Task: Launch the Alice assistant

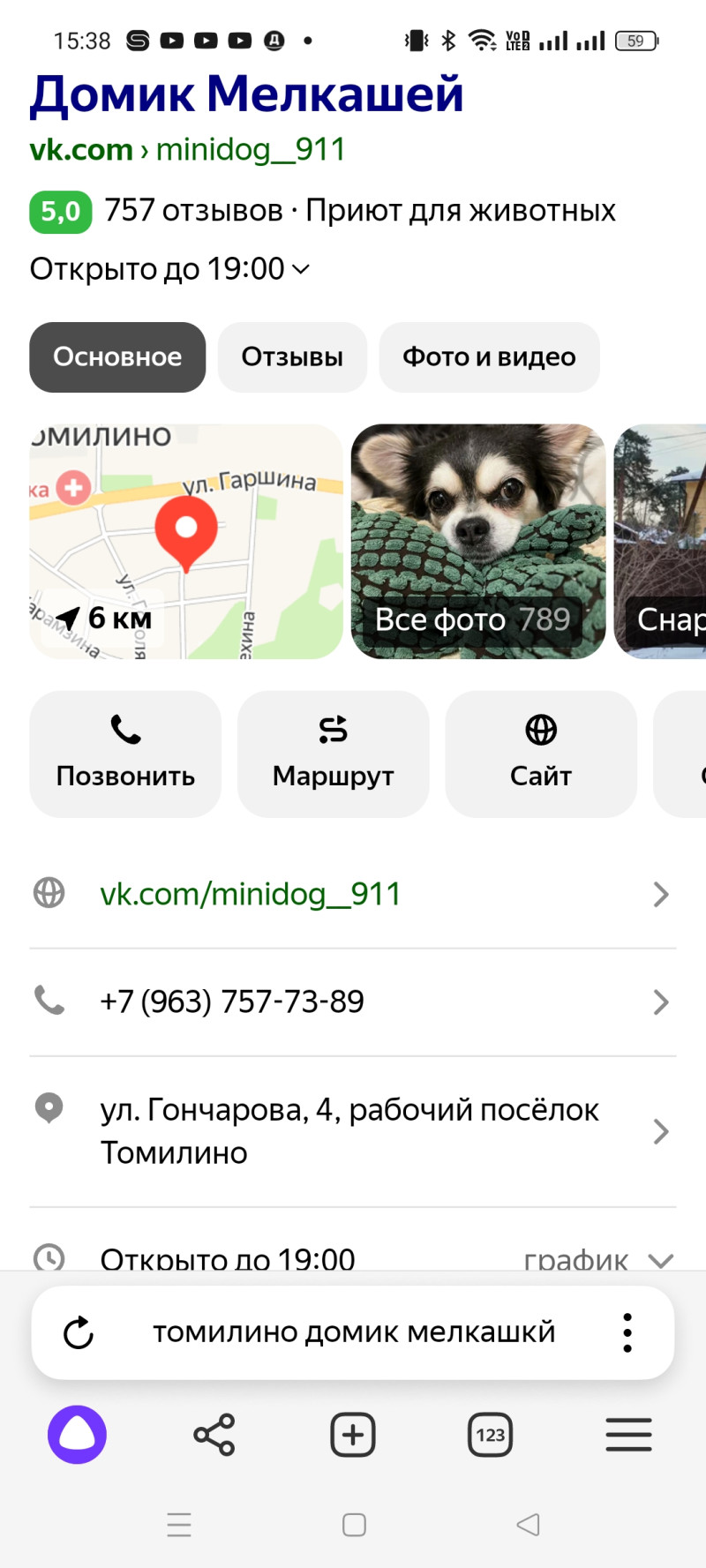Action: (78, 1435)
